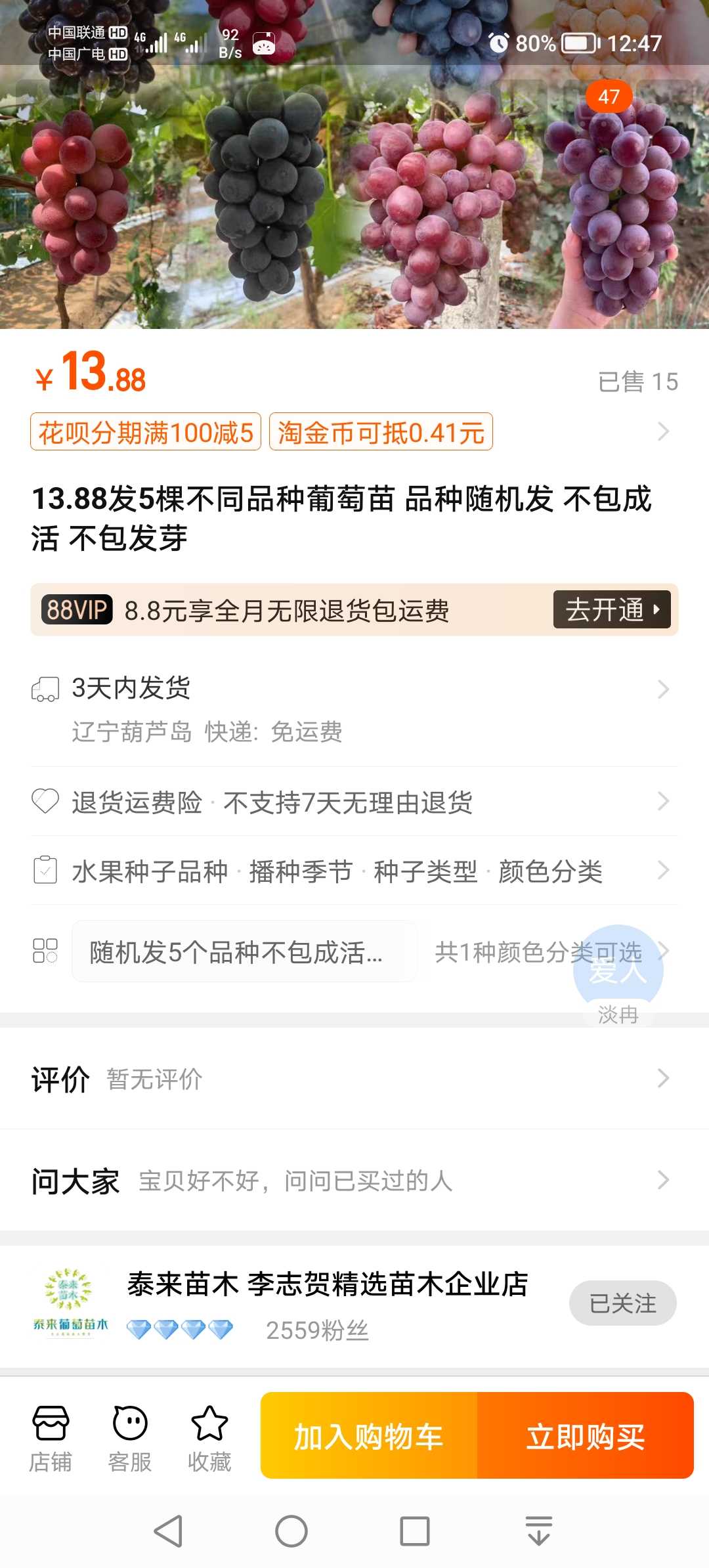Contact 客服 customer service

click(130, 1438)
